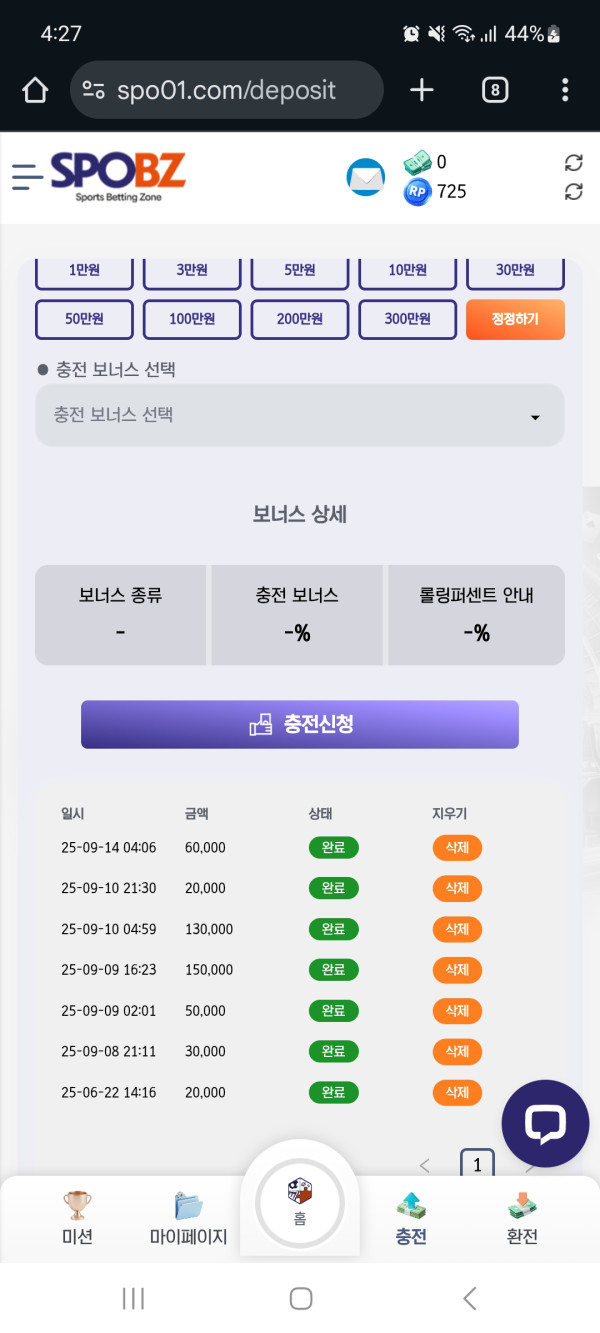Pick the 200만원 amount

tap(300, 319)
